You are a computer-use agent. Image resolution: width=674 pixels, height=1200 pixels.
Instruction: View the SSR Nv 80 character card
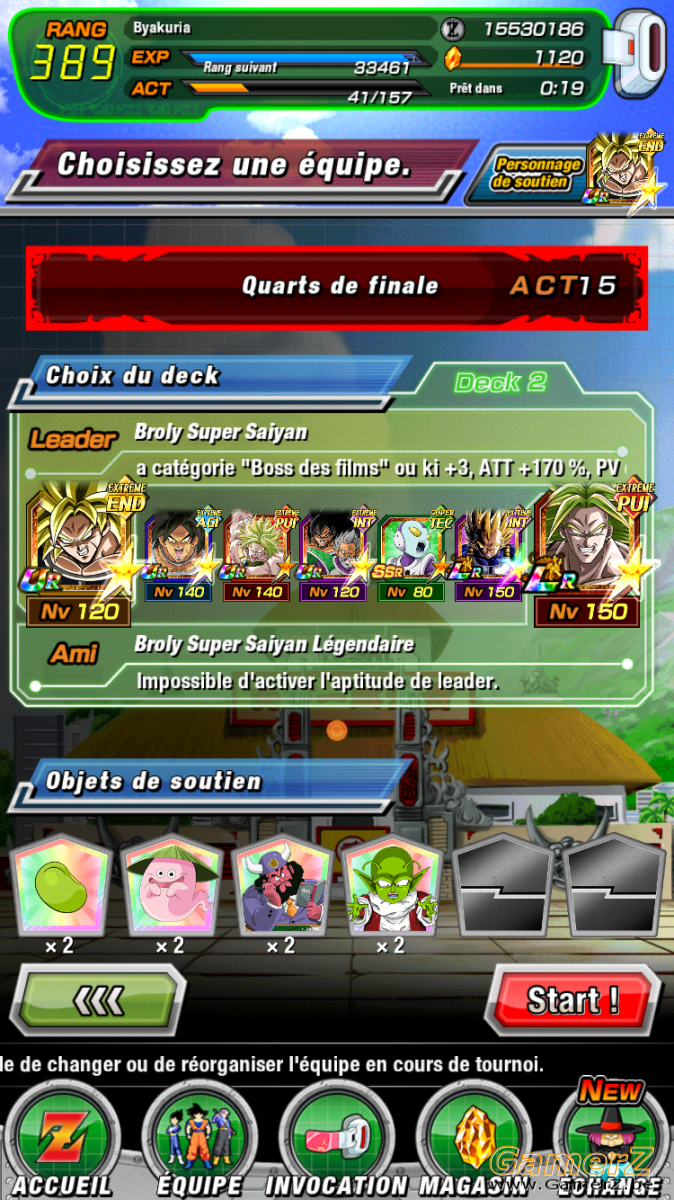pos(411,558)
